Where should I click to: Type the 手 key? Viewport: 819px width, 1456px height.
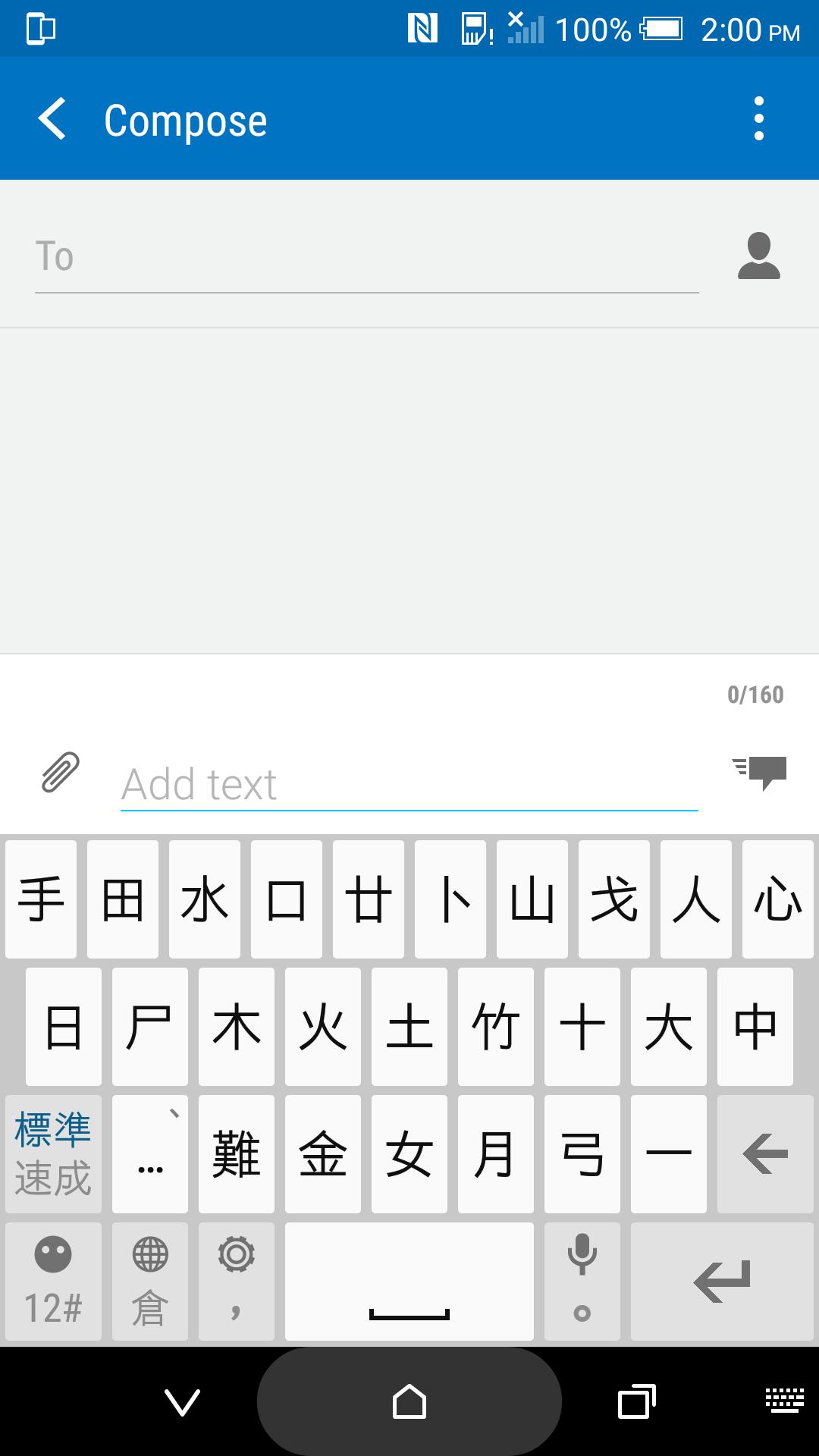tap(41, 899)
